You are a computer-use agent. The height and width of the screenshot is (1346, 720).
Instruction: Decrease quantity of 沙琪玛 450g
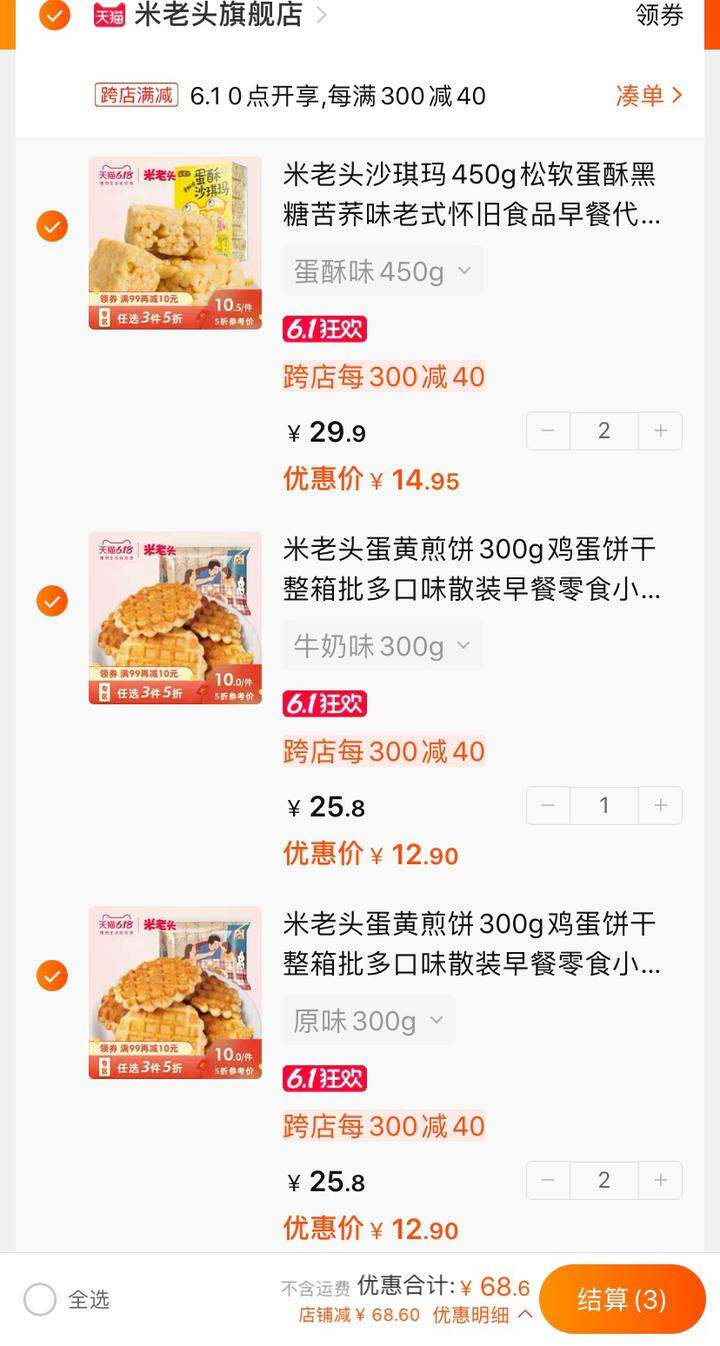pos(548,431)
